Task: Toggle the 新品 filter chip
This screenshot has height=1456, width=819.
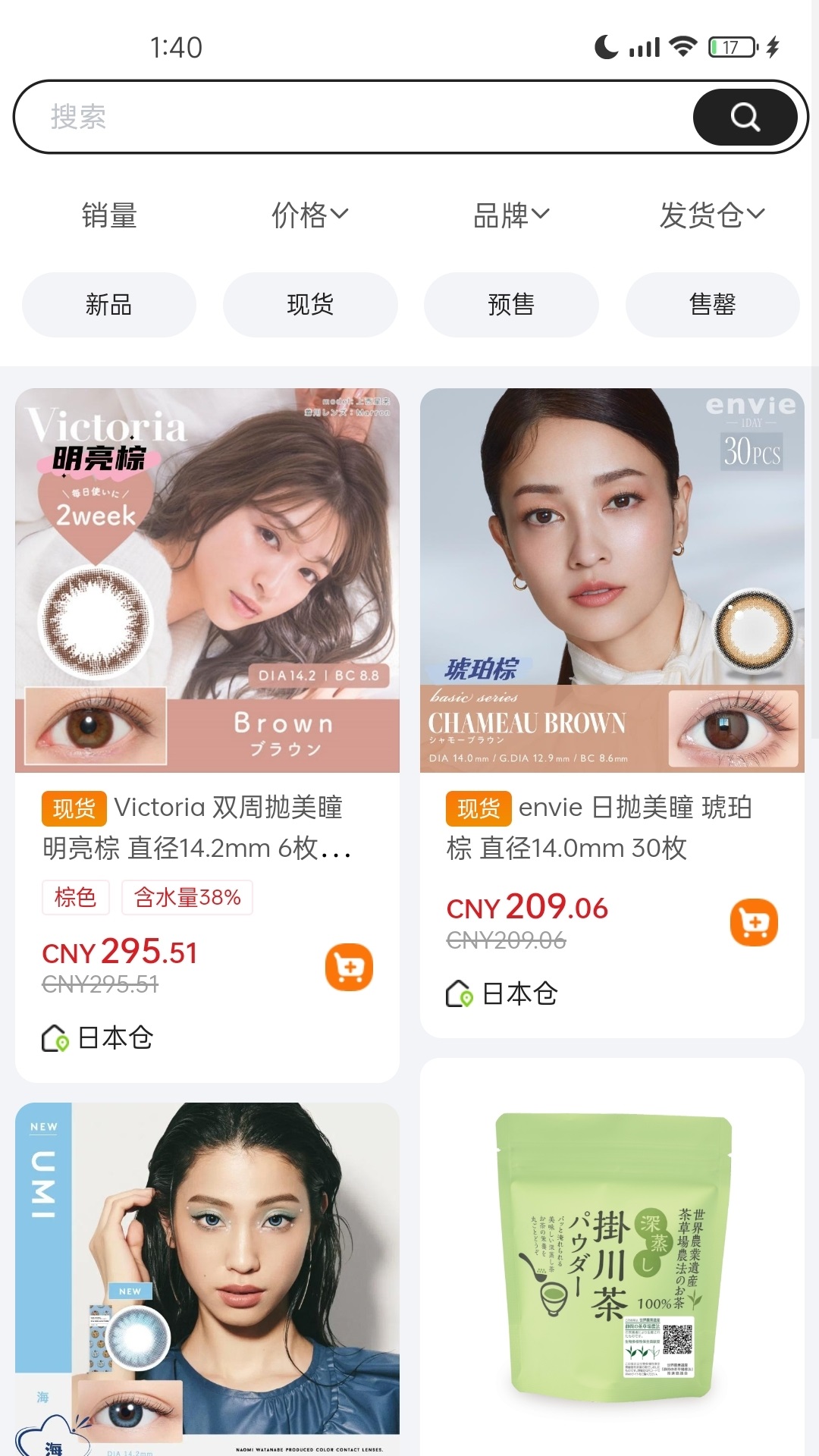Action: point(108,304)
